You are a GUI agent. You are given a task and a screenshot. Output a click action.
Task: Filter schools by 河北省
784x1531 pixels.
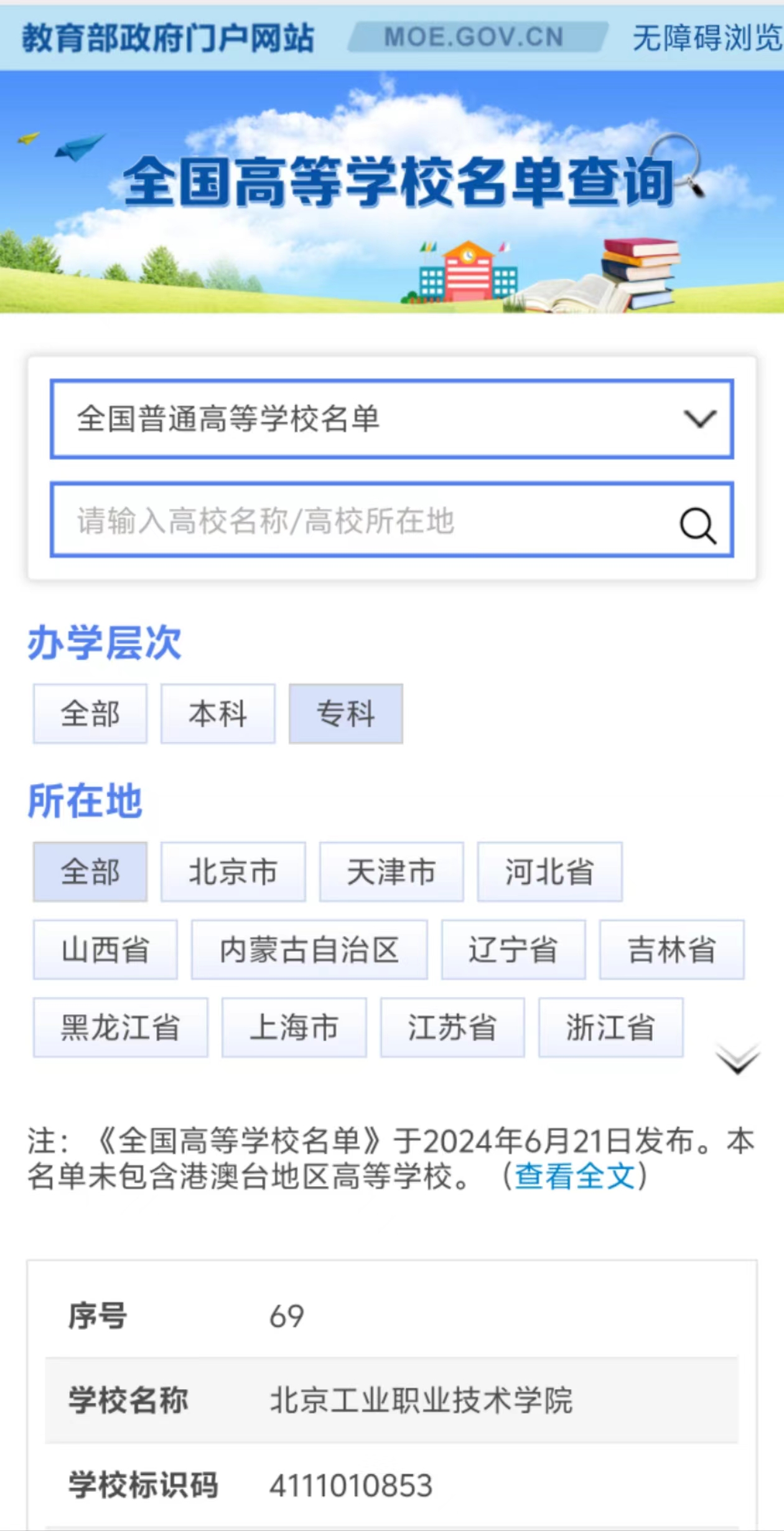[549, 872]
